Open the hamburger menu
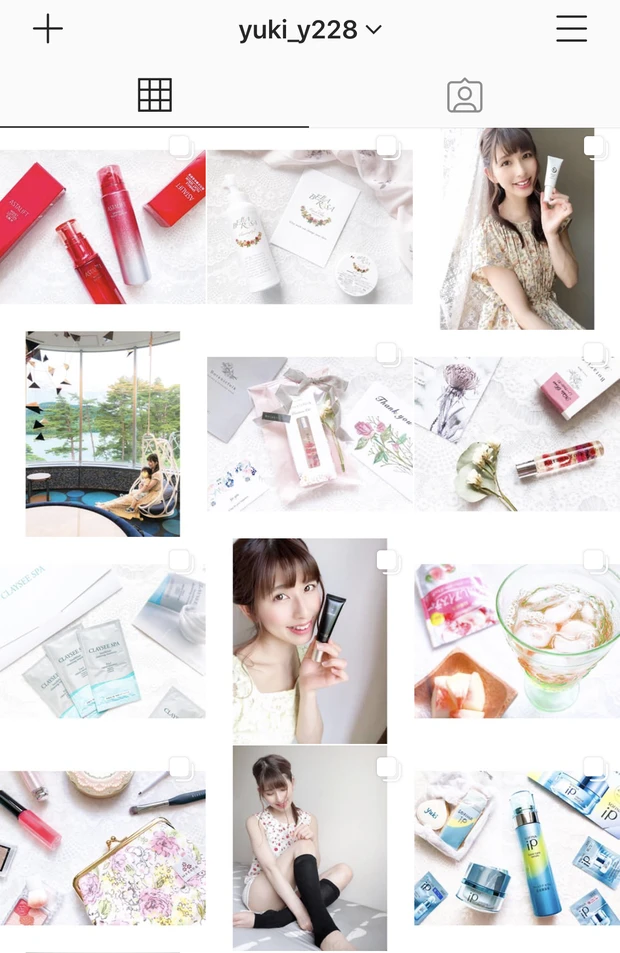 [571, 30]
